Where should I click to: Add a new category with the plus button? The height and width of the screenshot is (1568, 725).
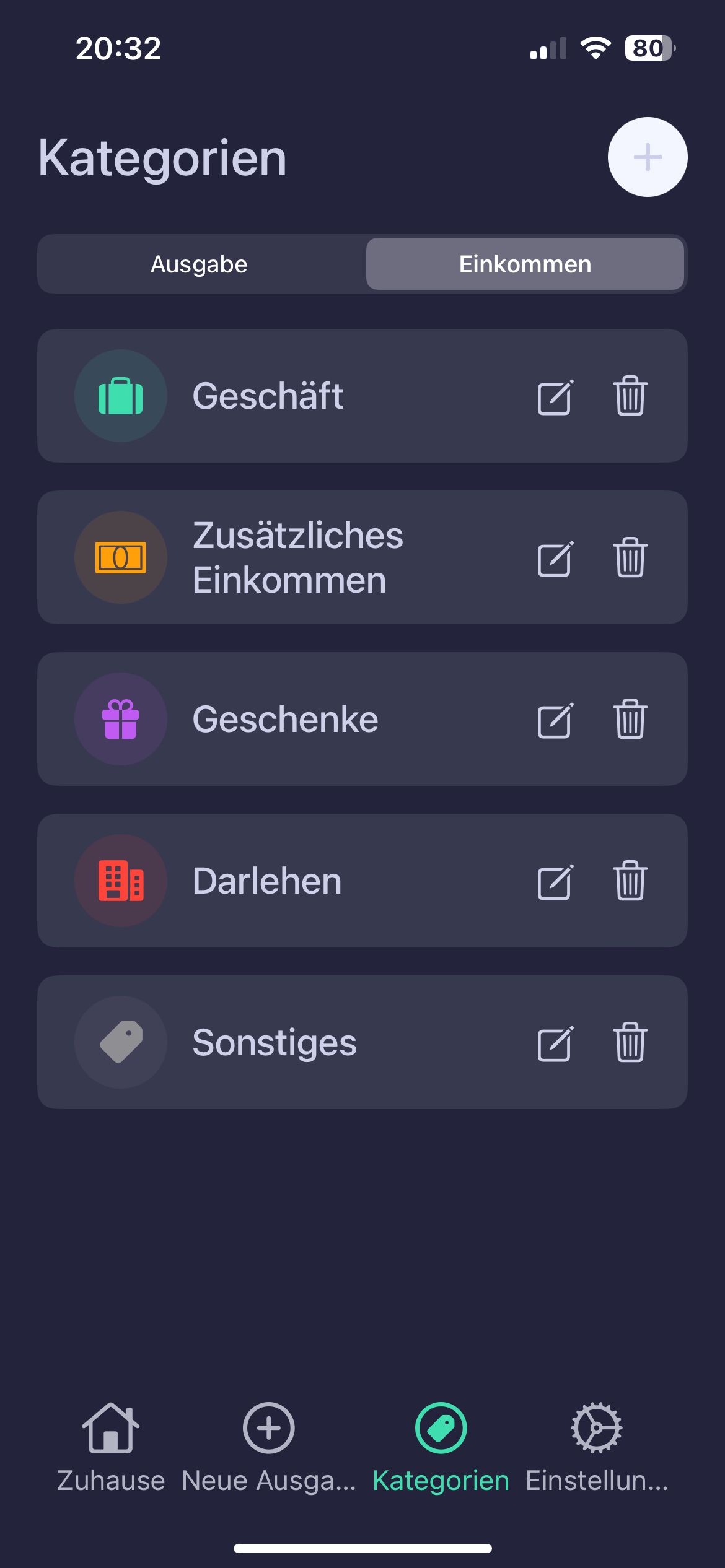648,157
